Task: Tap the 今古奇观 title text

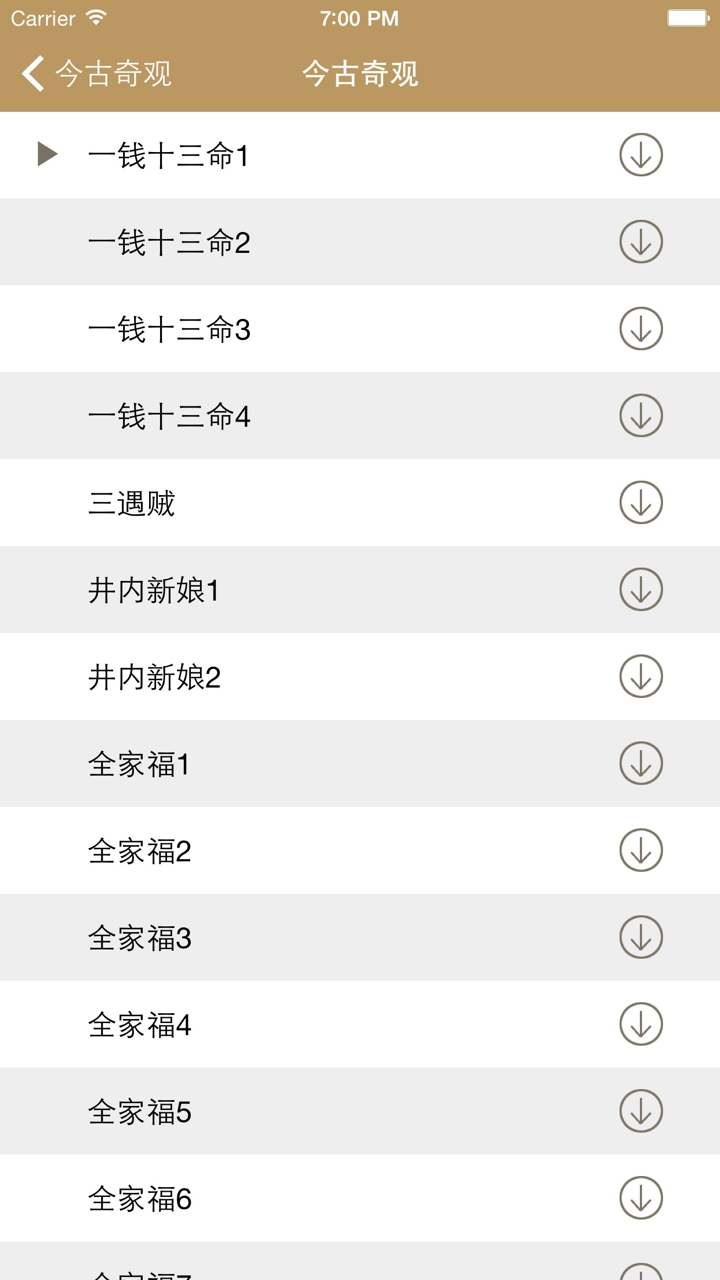Action: [360, 74]
